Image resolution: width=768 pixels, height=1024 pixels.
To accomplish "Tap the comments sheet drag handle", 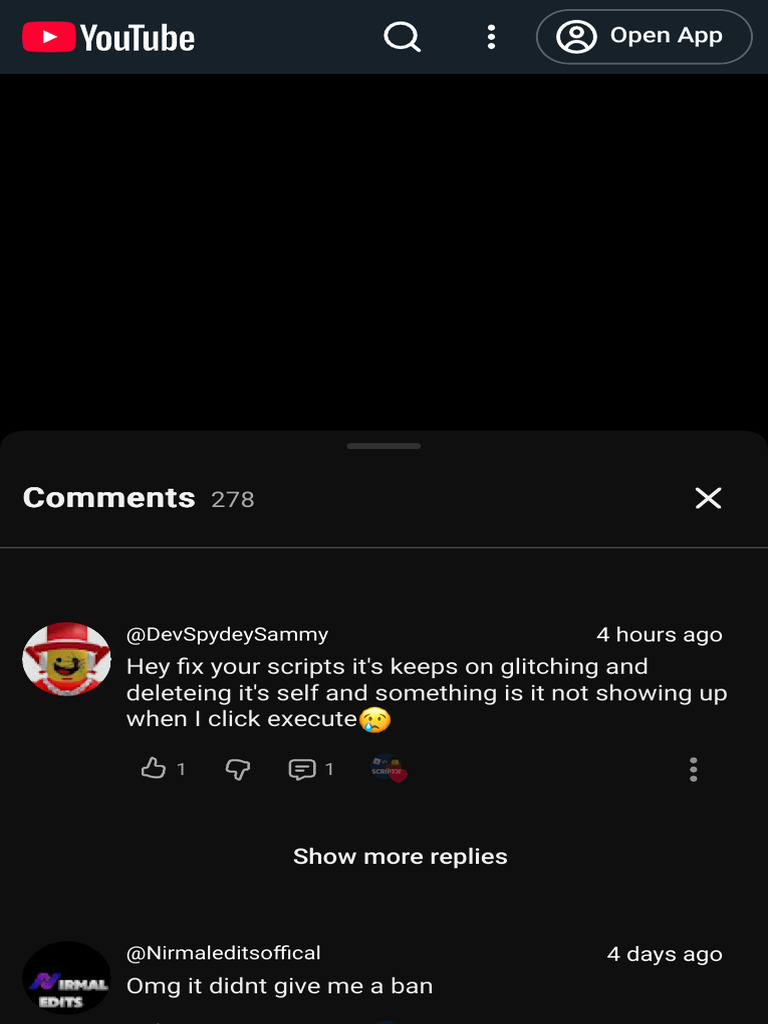I will (384, 446).
